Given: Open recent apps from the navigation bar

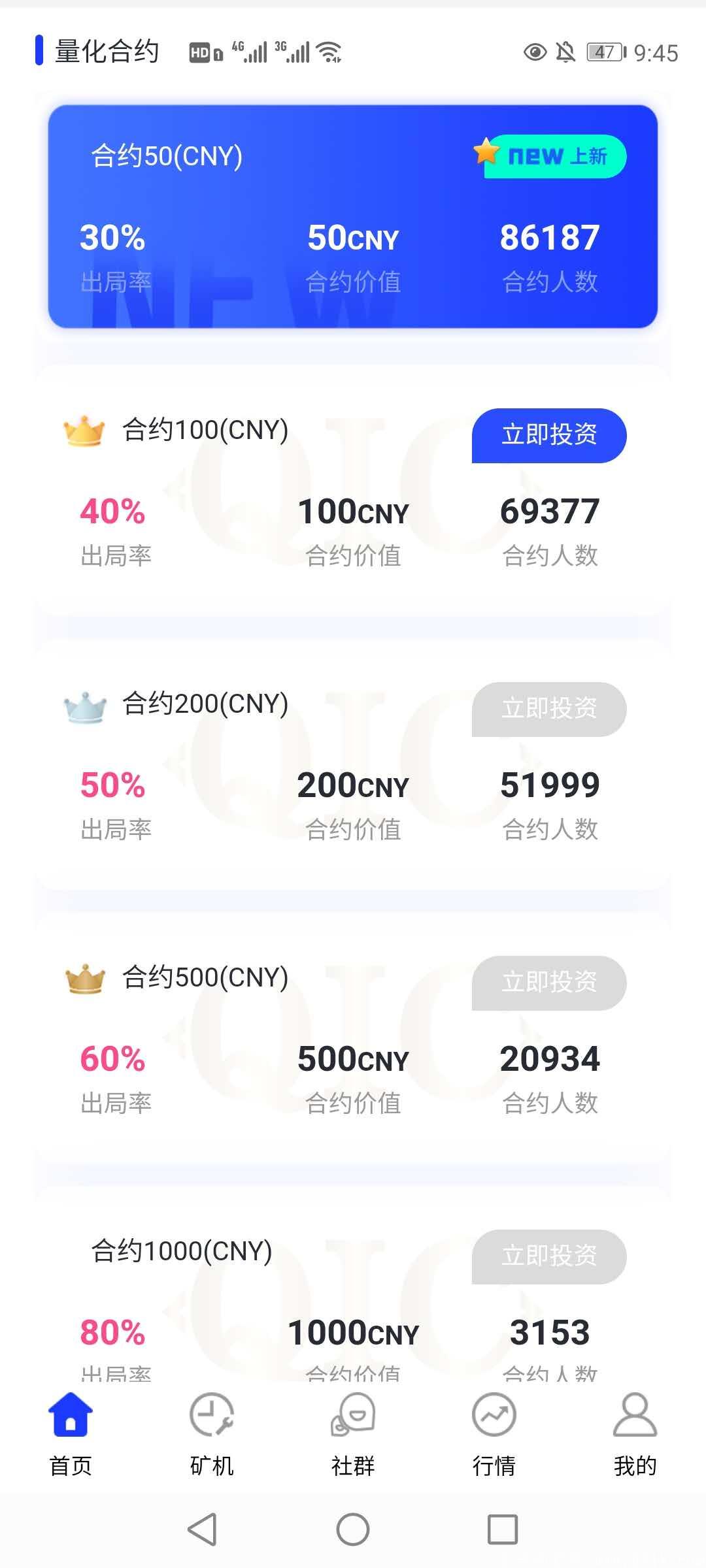Looking at the screenshot, I should coord(503,1529).
